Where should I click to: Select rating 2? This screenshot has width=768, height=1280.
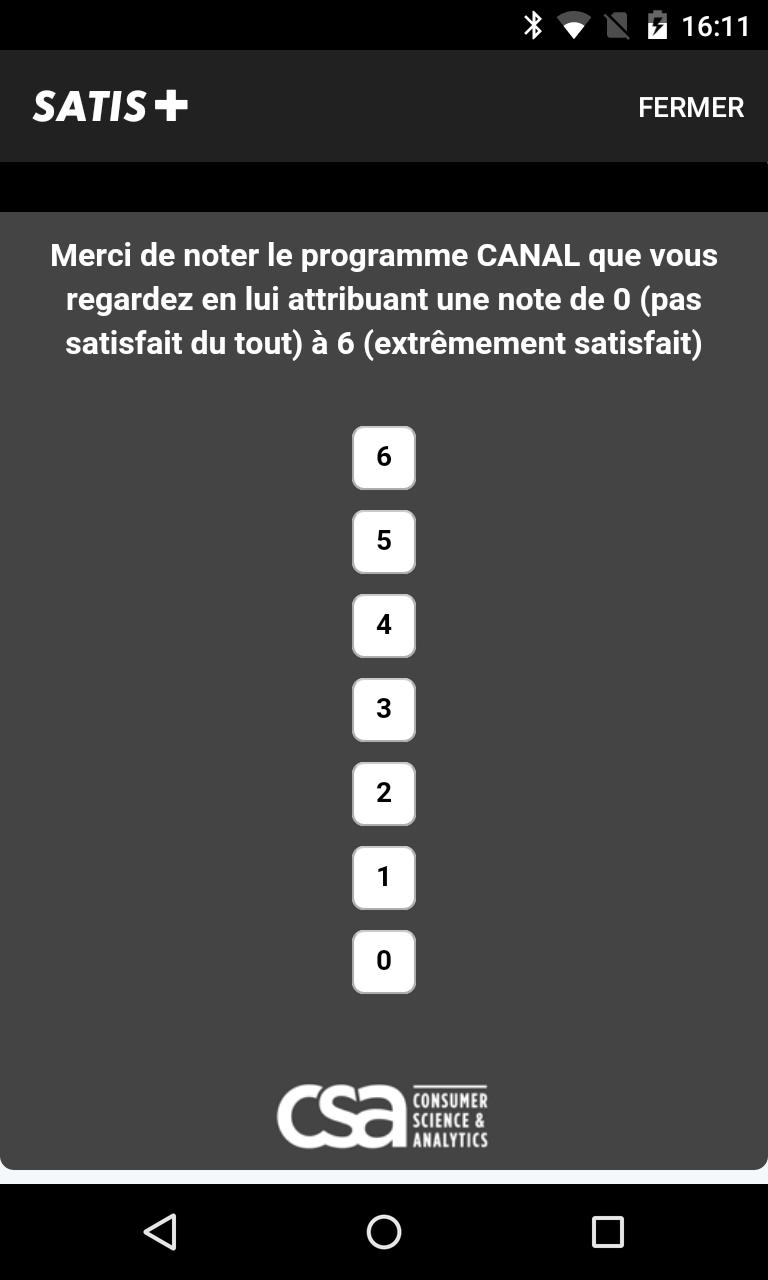[x=383, y=794]
